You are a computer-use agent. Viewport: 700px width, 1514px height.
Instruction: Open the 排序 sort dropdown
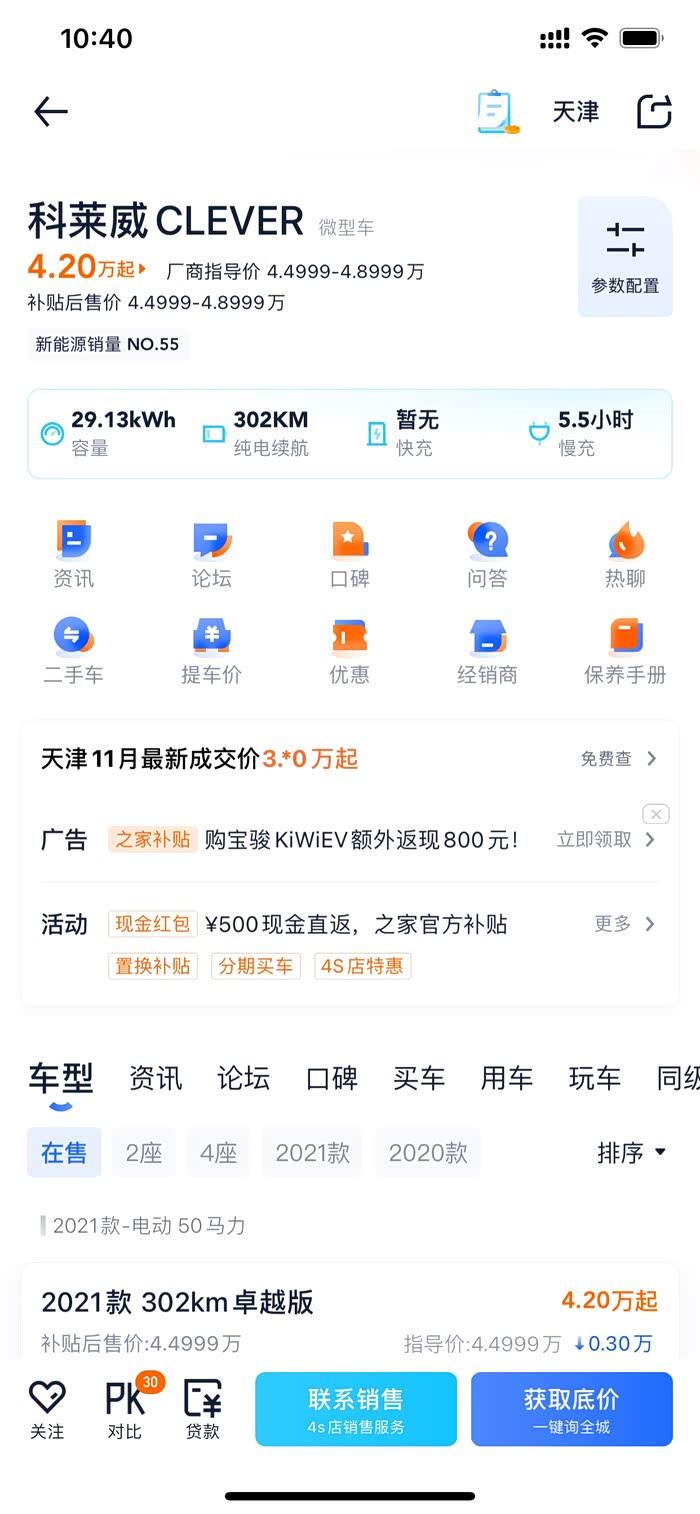pos(631,1153)
